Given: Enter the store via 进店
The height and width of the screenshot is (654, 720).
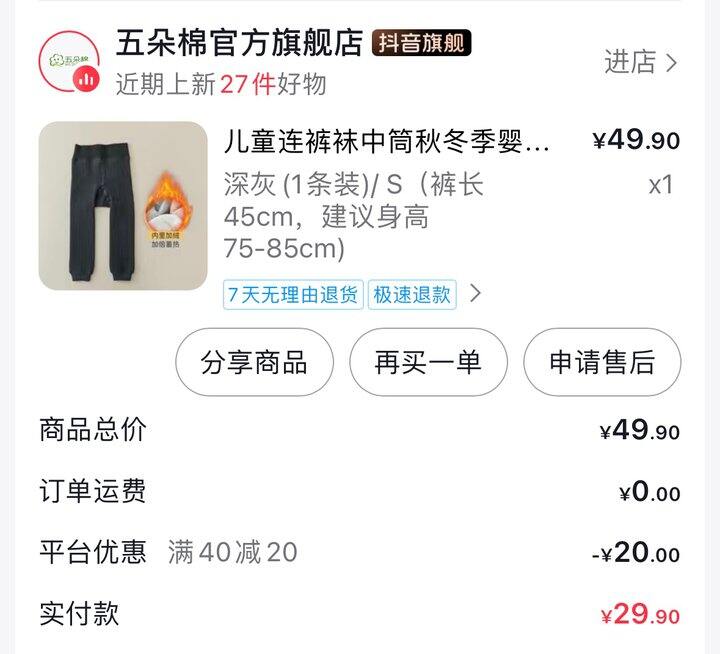Looking at the screenshot, I should tap(640, 62).
